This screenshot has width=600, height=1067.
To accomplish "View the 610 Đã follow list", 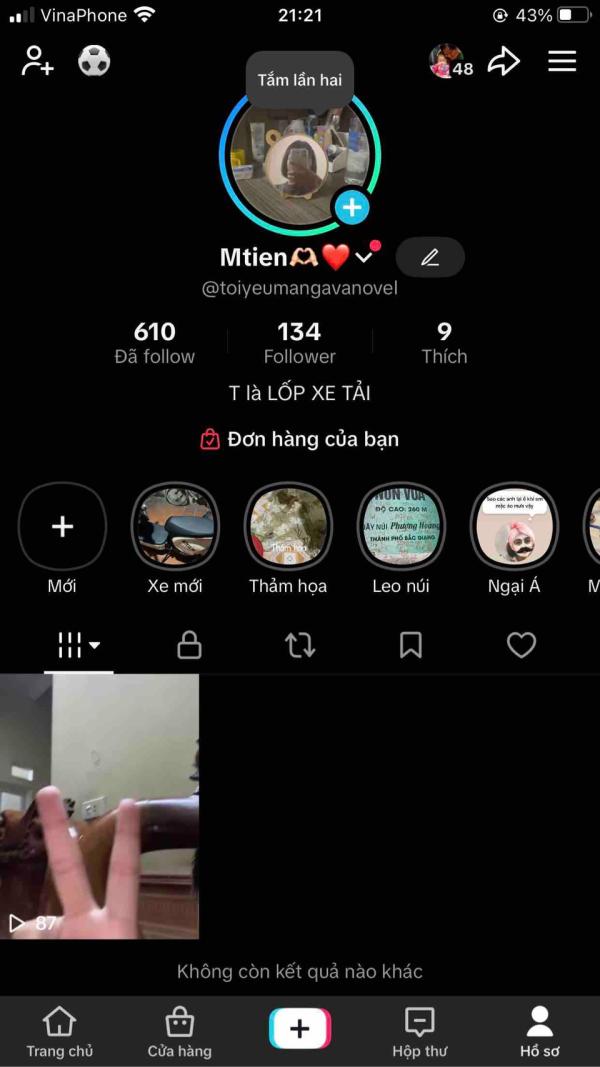I will coord(154,343).
